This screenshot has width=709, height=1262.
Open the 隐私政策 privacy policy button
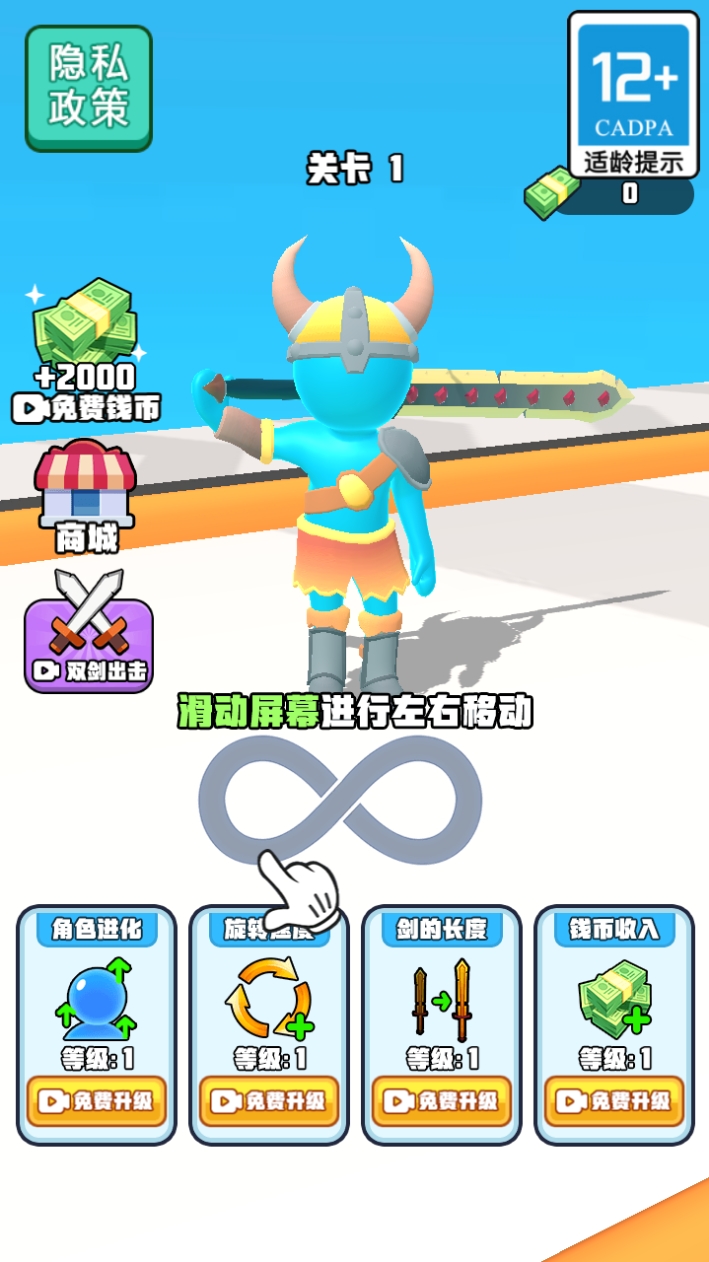(x=89, y=89)
